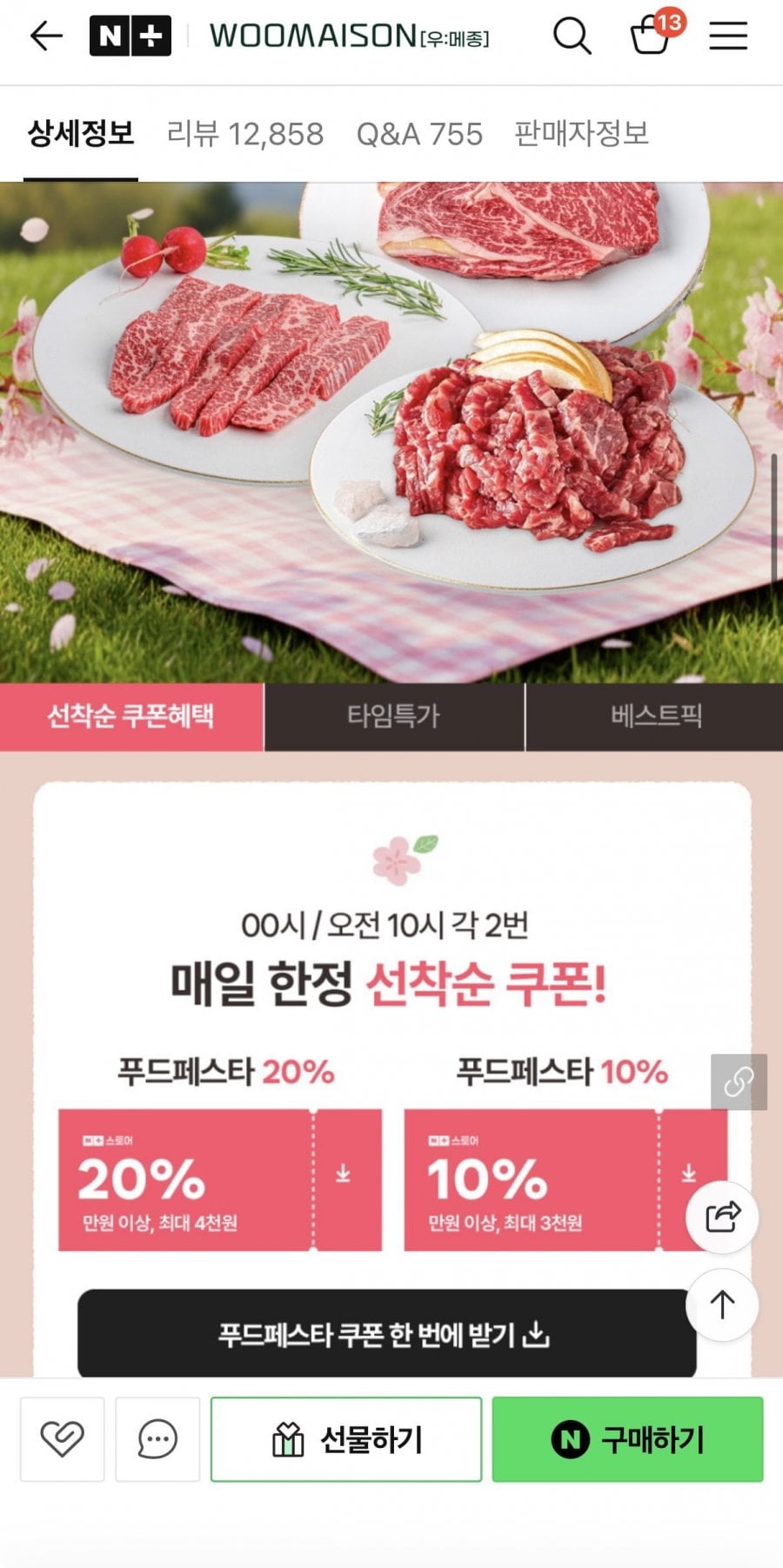Open the N+ store home
Viewport: 783px width, 1568px height.
pyautogui.click(x=130, y=36)
